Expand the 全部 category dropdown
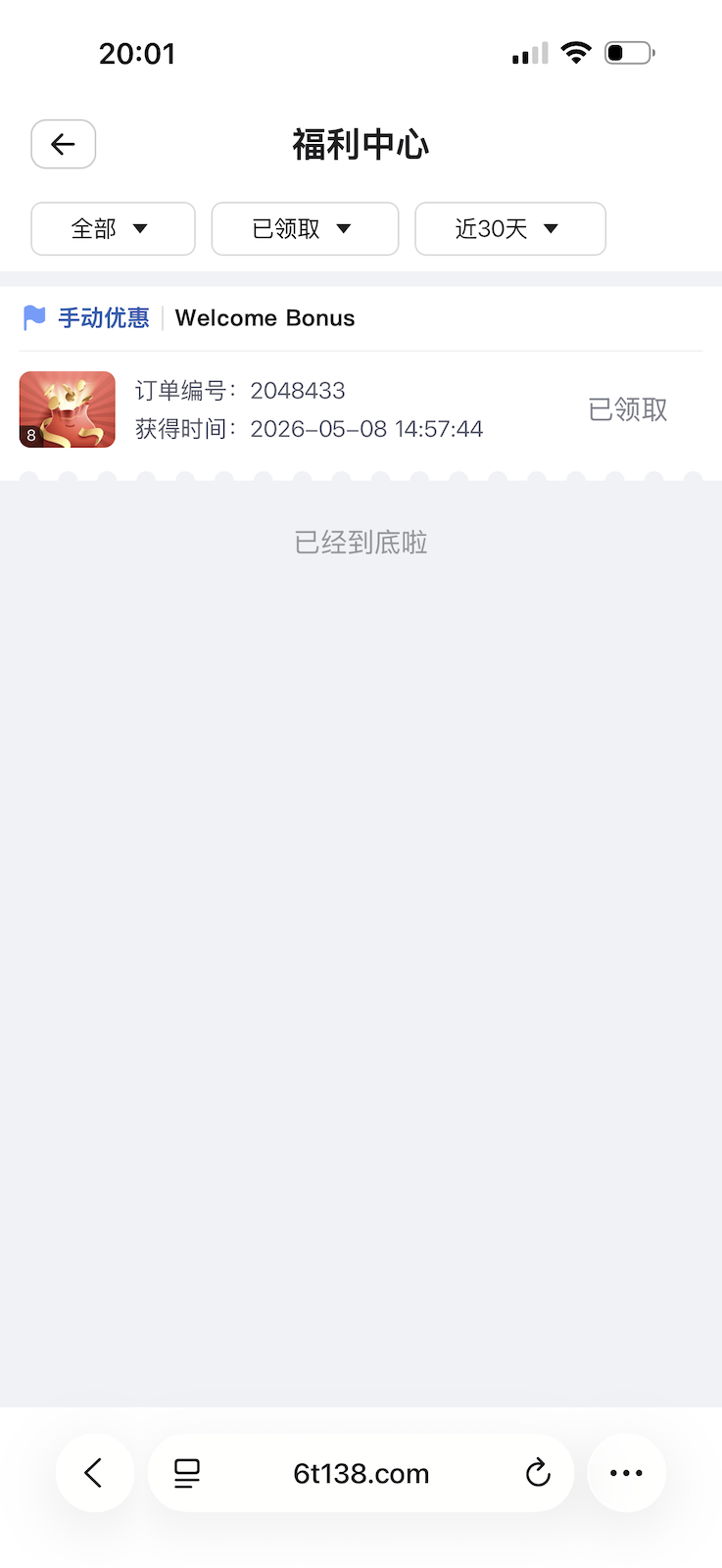Image resolution: width=722 pixels, height=1568 pixels. (113, 229)
